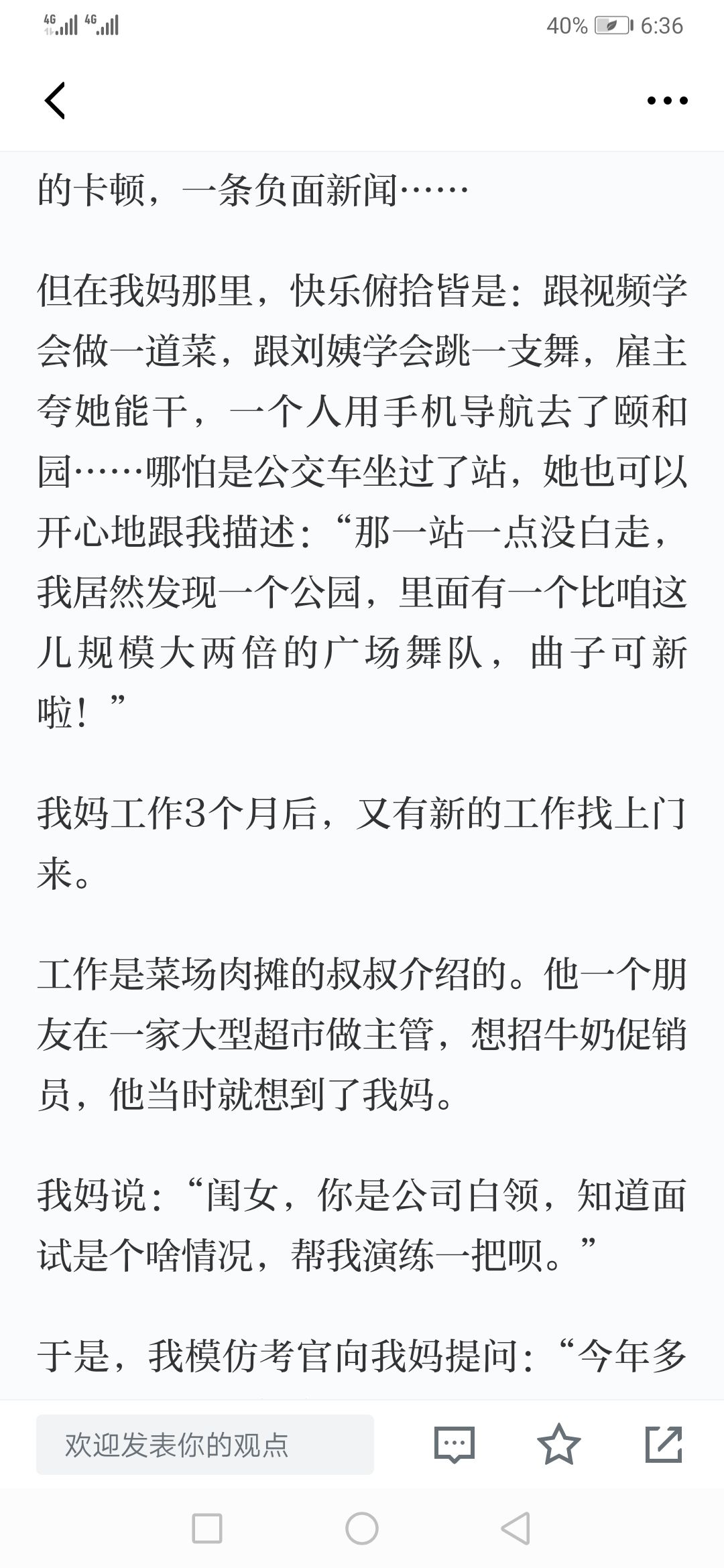Open the three-dot overflow menu
This screenshot has height=1568, width=724.
(x=667, y=101)
